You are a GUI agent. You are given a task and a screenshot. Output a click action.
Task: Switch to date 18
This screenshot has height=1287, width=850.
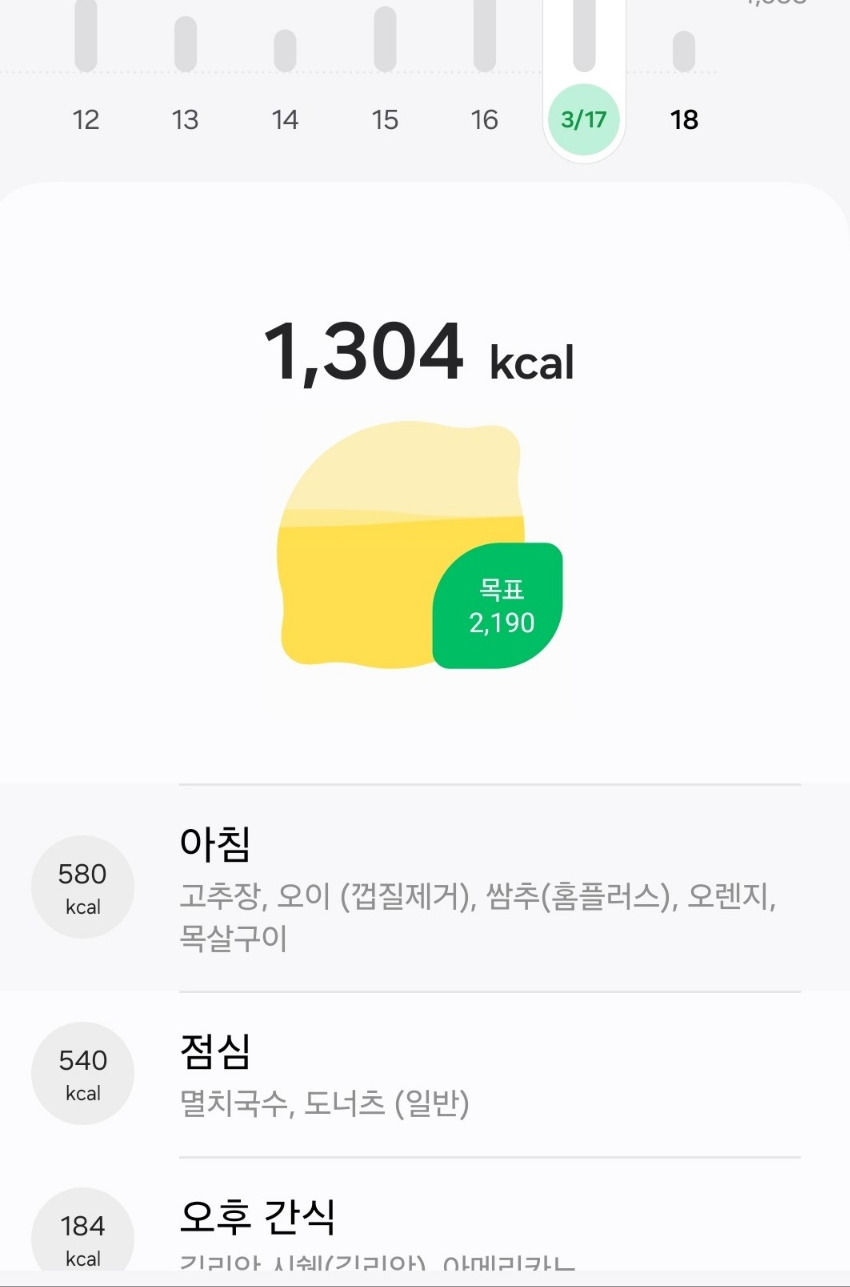684,119
